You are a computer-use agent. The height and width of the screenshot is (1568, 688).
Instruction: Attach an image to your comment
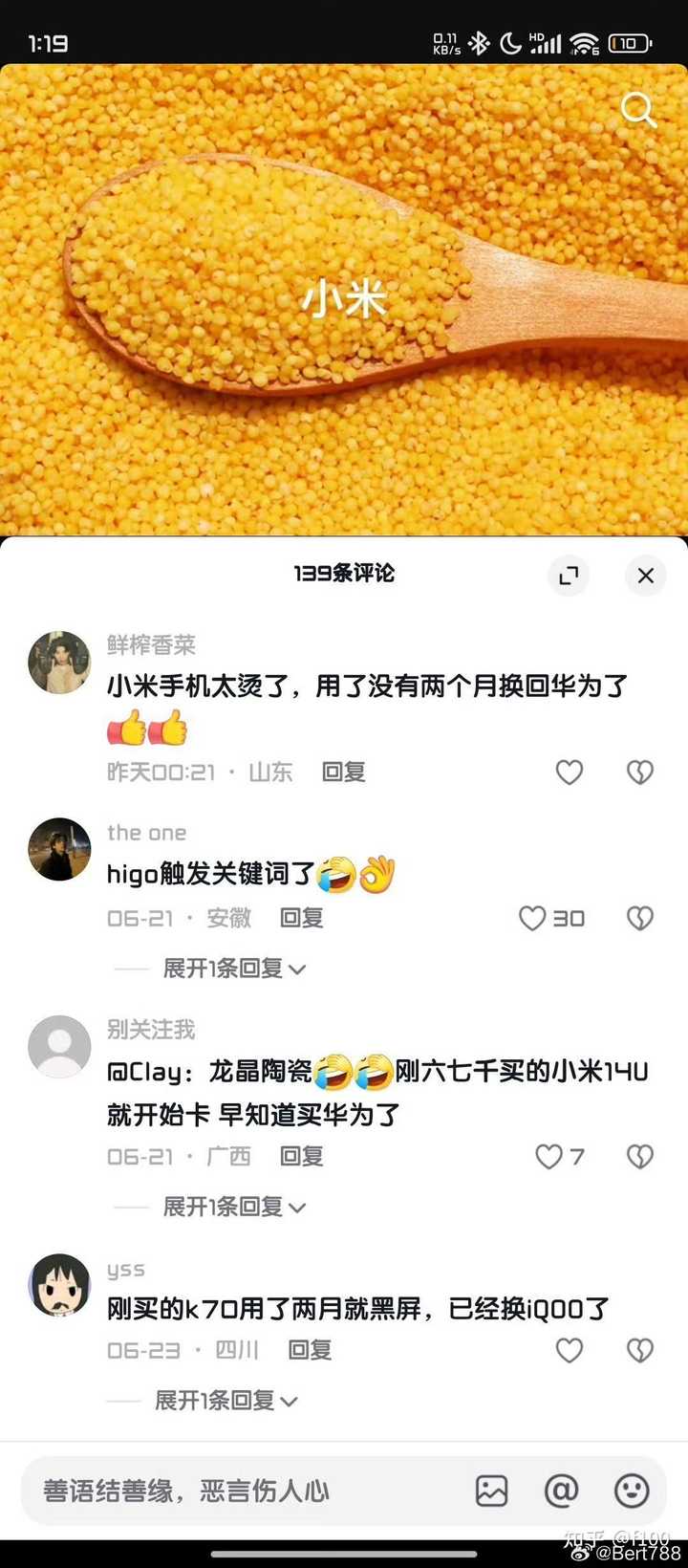click(x=491, y=1492)
